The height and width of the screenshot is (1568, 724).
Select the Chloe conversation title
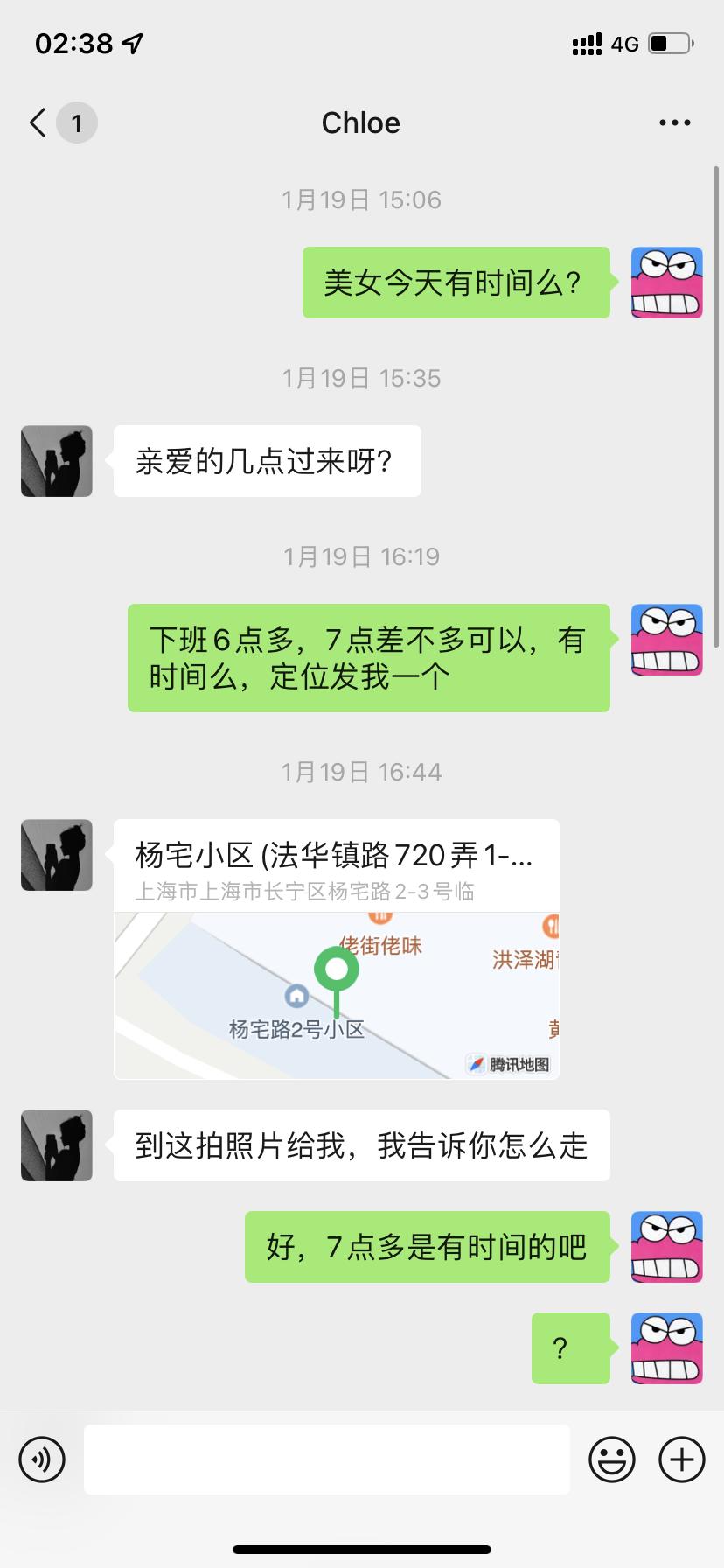point(361,122)
